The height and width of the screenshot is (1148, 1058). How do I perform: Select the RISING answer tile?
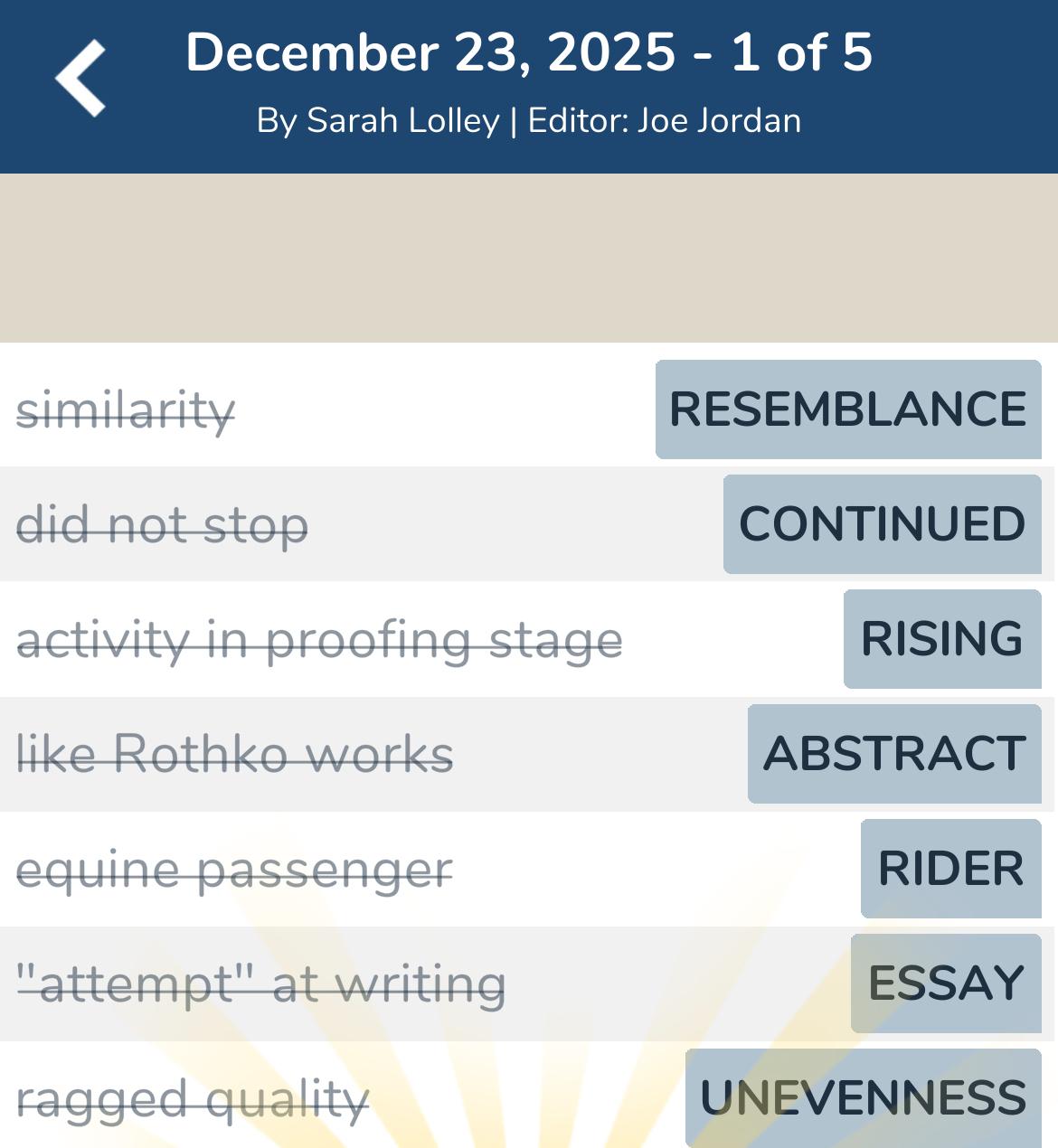pyautogui.click(x=940, y=639)
